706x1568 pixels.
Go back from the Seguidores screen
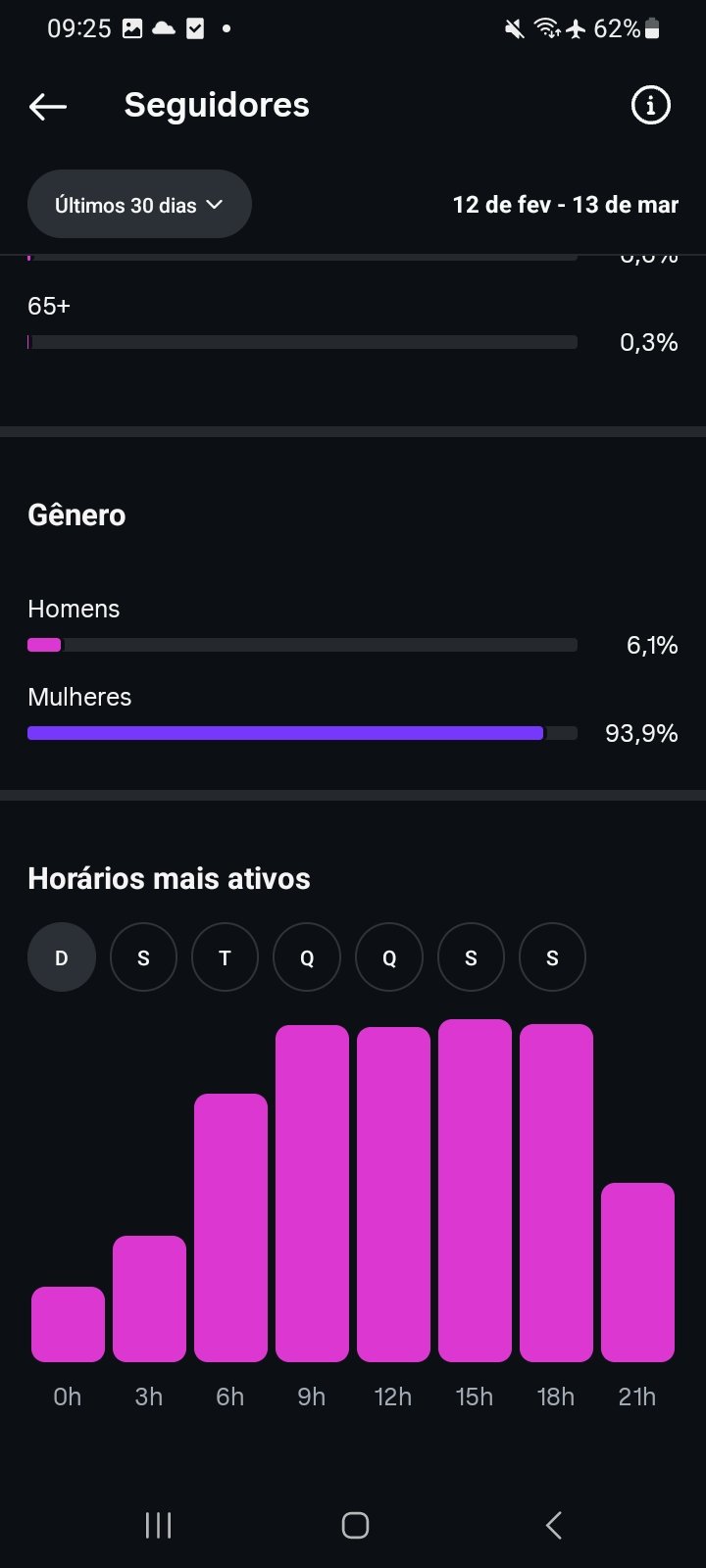[47, 106]
